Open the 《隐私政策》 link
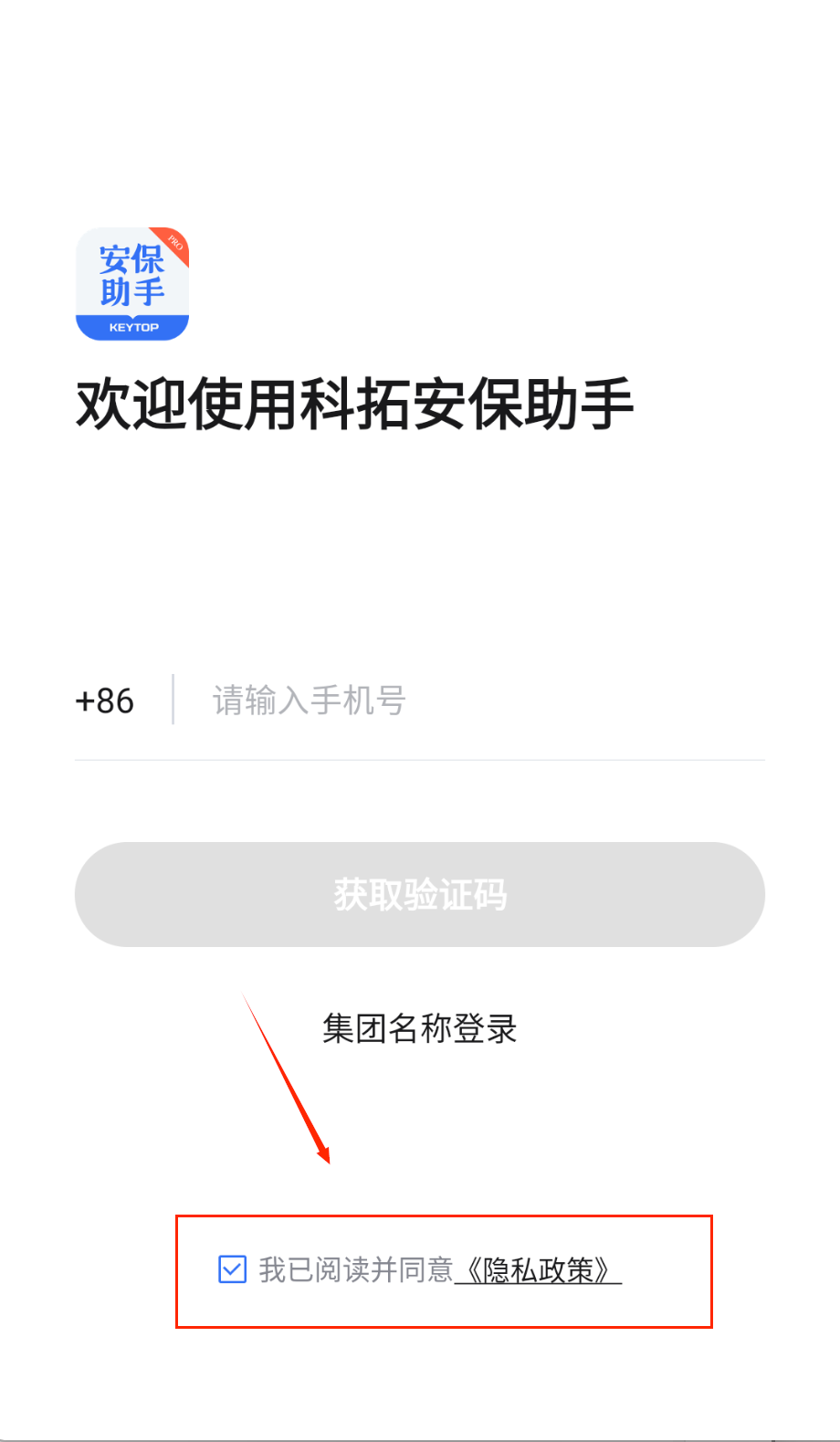 tap(539, 1269)
